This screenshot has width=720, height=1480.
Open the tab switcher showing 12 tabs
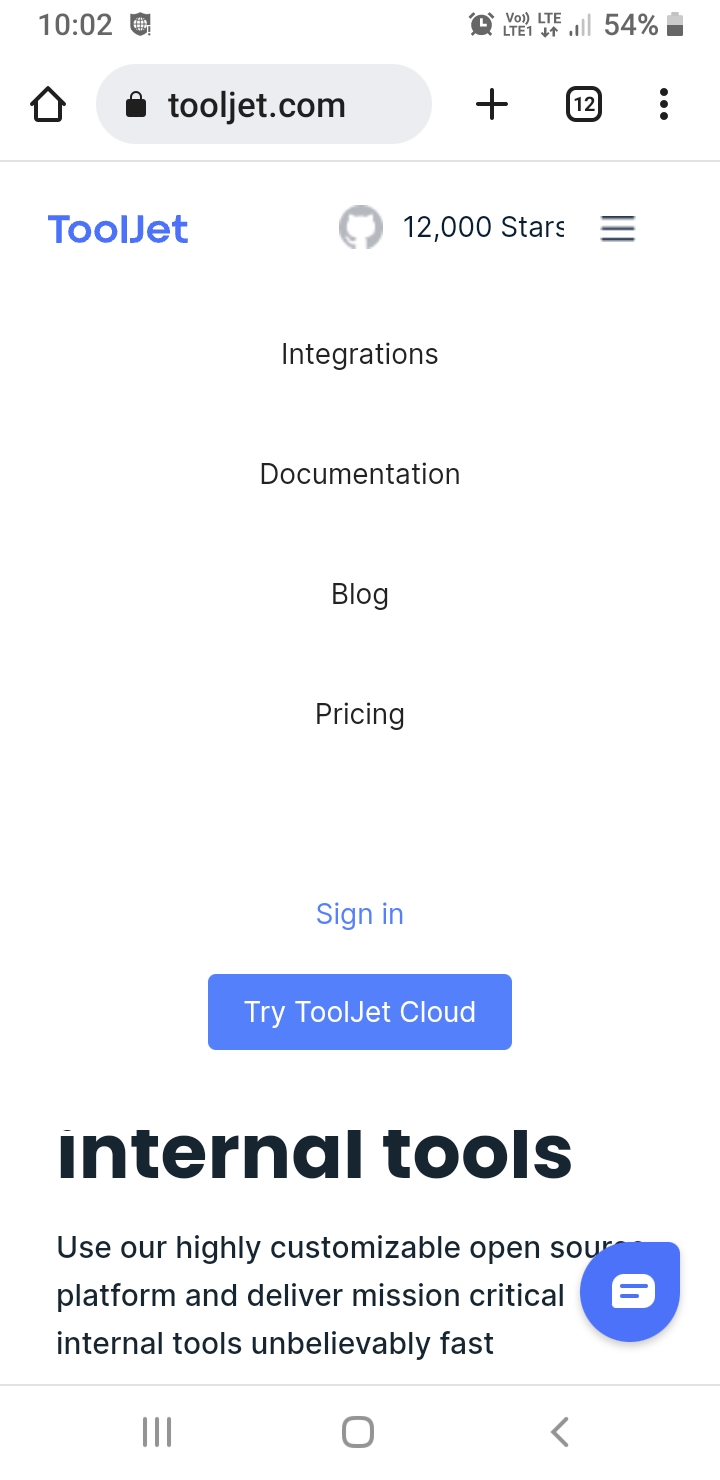coord(584,103)
